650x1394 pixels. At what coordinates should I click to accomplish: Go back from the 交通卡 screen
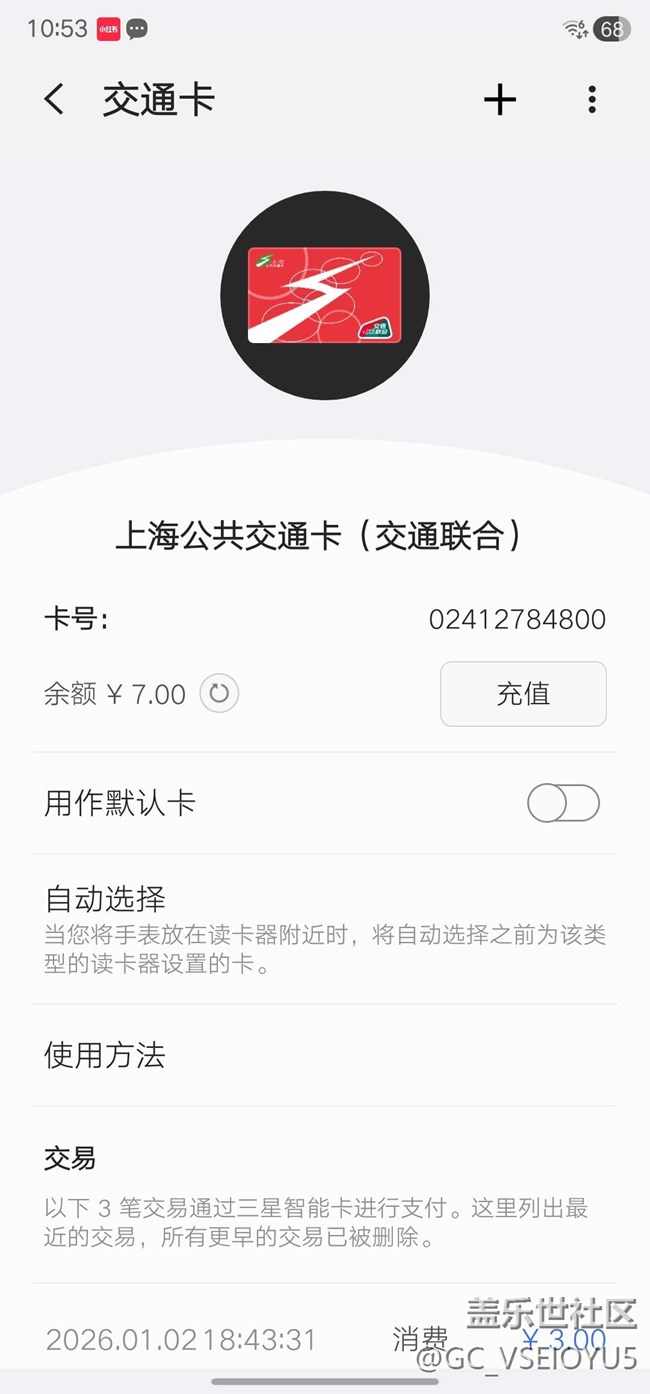tap(54, 99)
